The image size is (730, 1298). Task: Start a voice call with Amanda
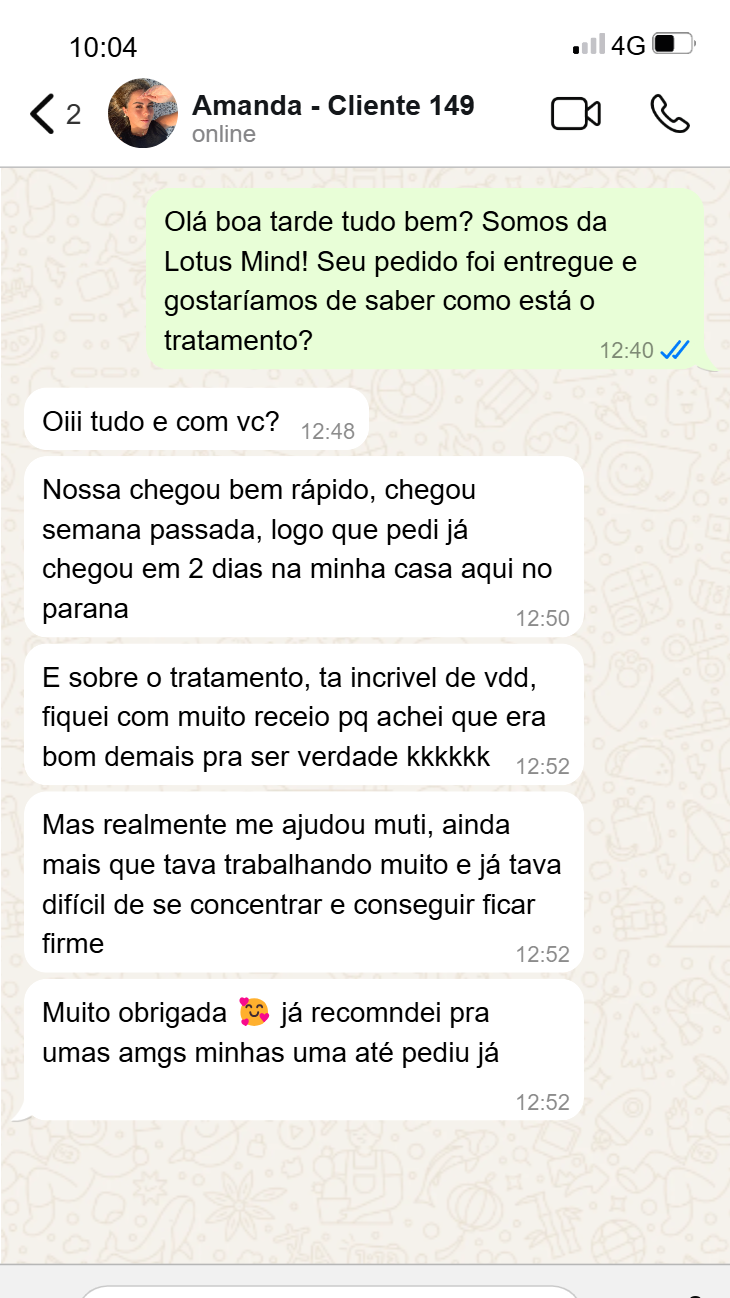(x=669, y=114)
